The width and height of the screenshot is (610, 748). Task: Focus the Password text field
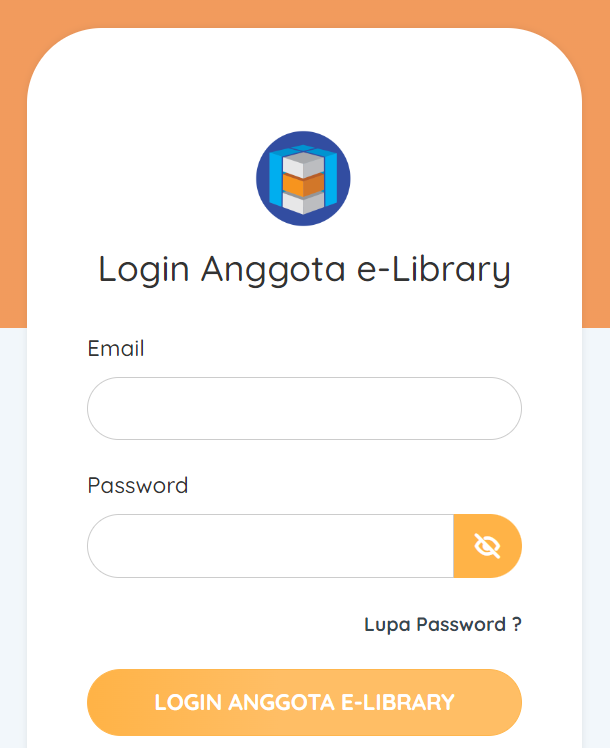[270, 546]
